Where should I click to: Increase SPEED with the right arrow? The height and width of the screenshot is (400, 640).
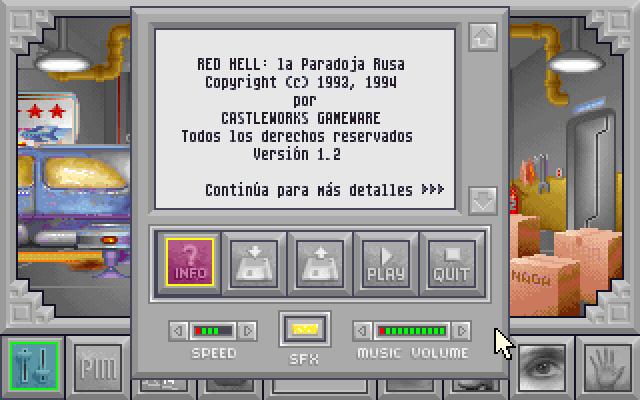pyautogui.click(x=248, y=331)
